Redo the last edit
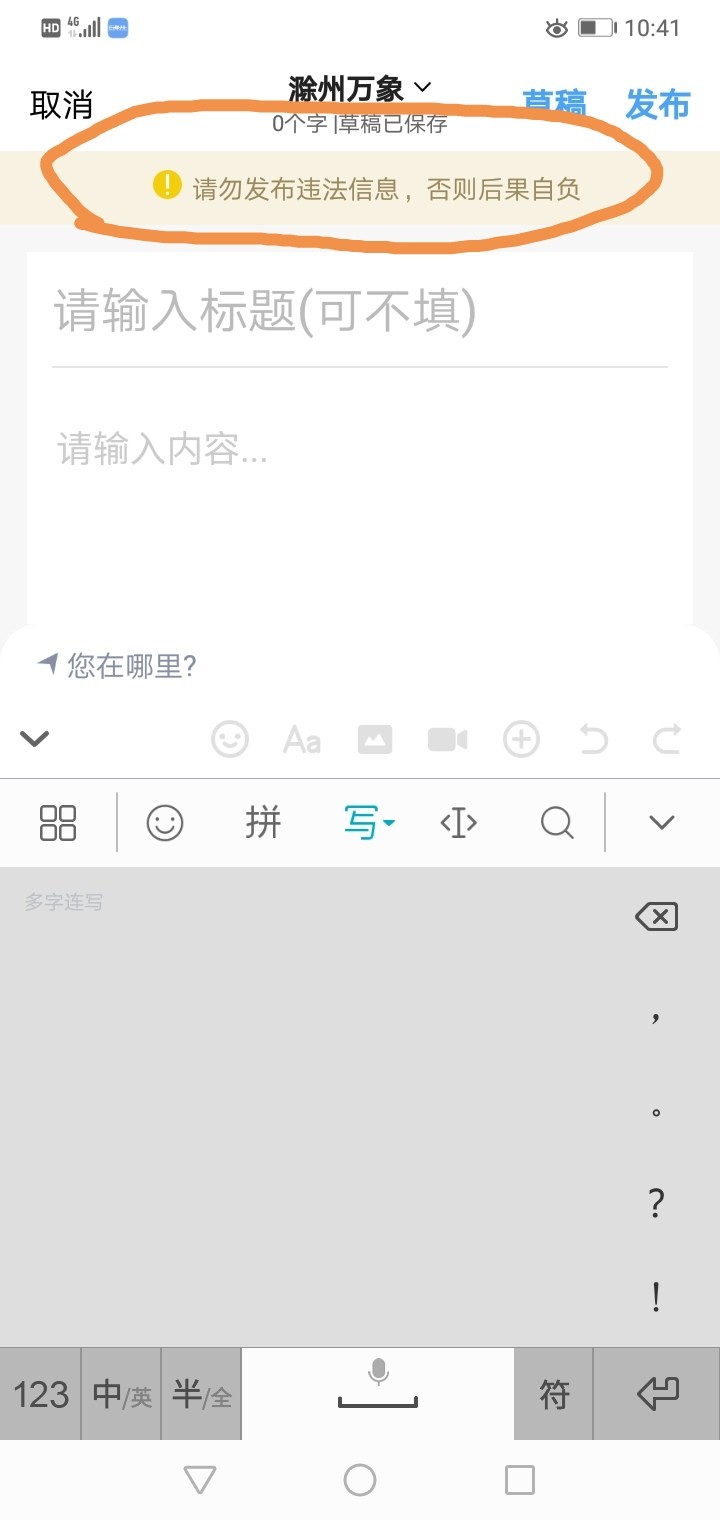The height and width of the screenshot is (1520, 720). (666, 740)
